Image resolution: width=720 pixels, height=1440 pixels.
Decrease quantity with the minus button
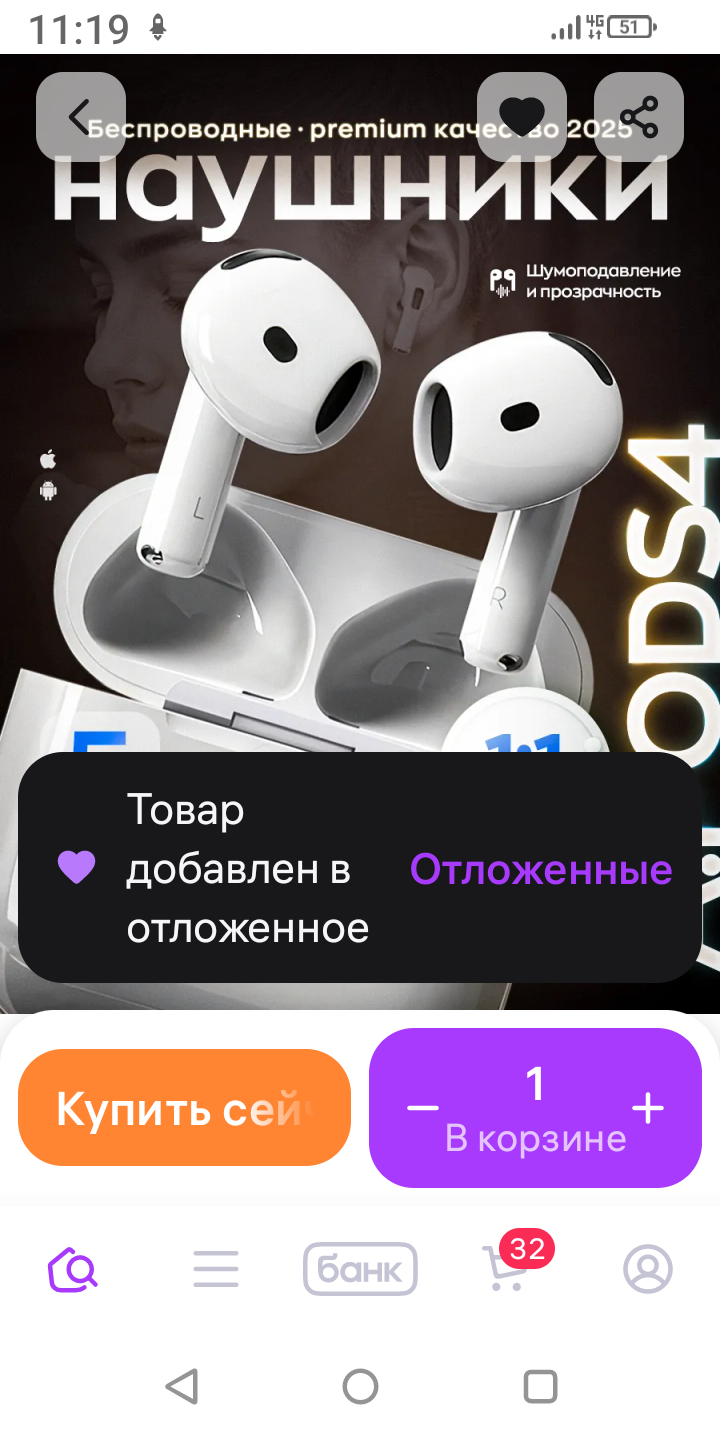pyautogui.click(x=423, y=1108)
